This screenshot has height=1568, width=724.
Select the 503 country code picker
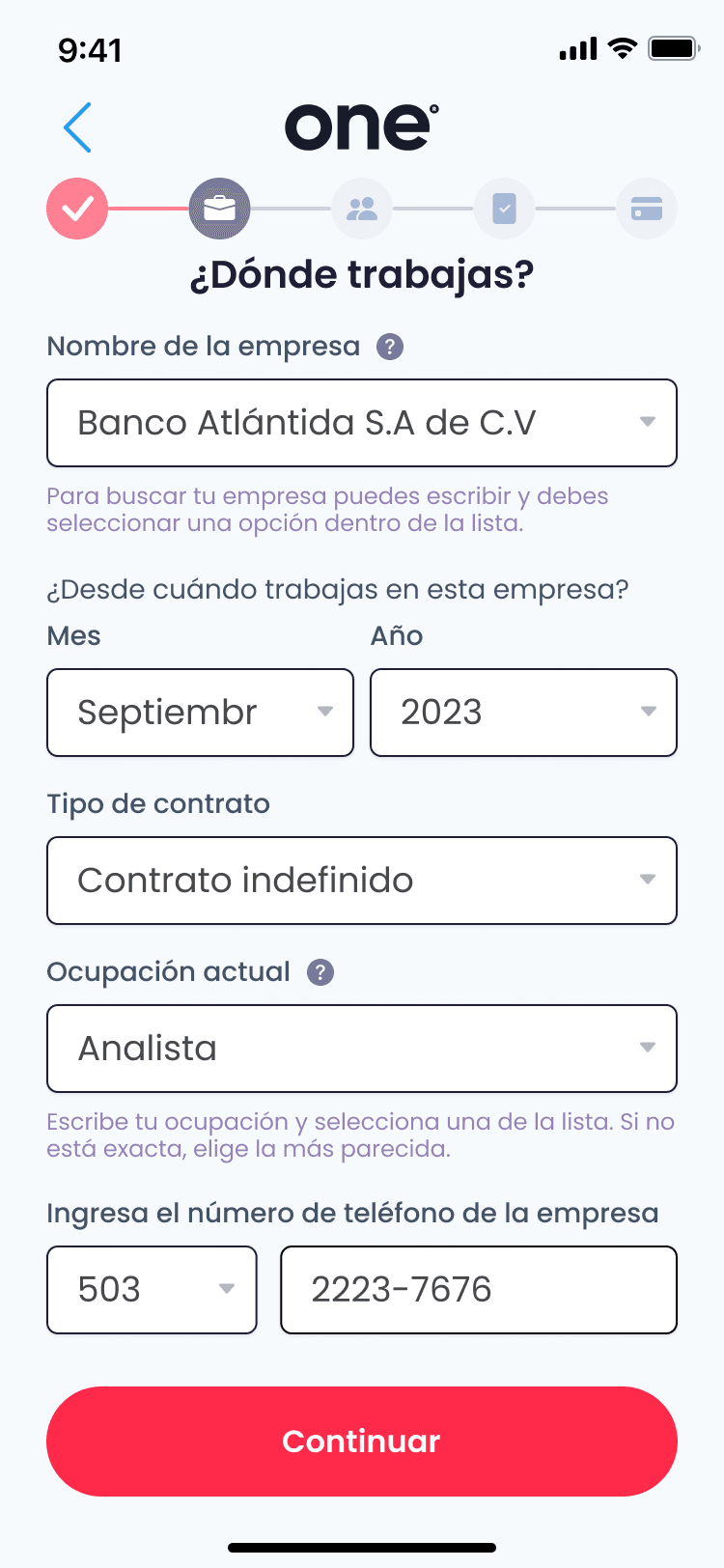coord(152,1290)
